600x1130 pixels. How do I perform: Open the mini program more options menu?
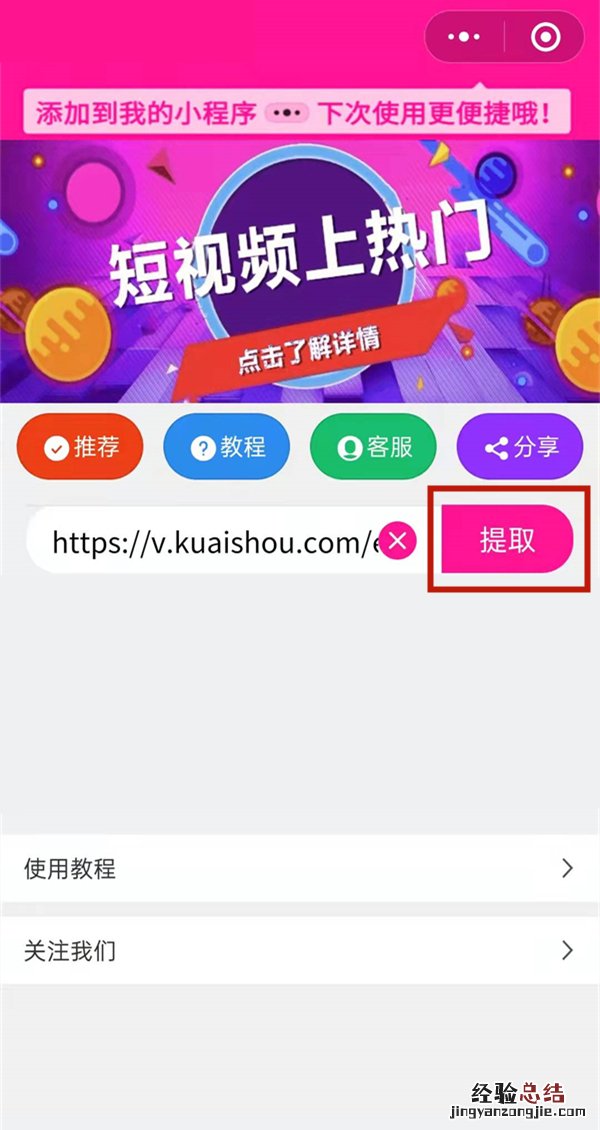(464, 38)
